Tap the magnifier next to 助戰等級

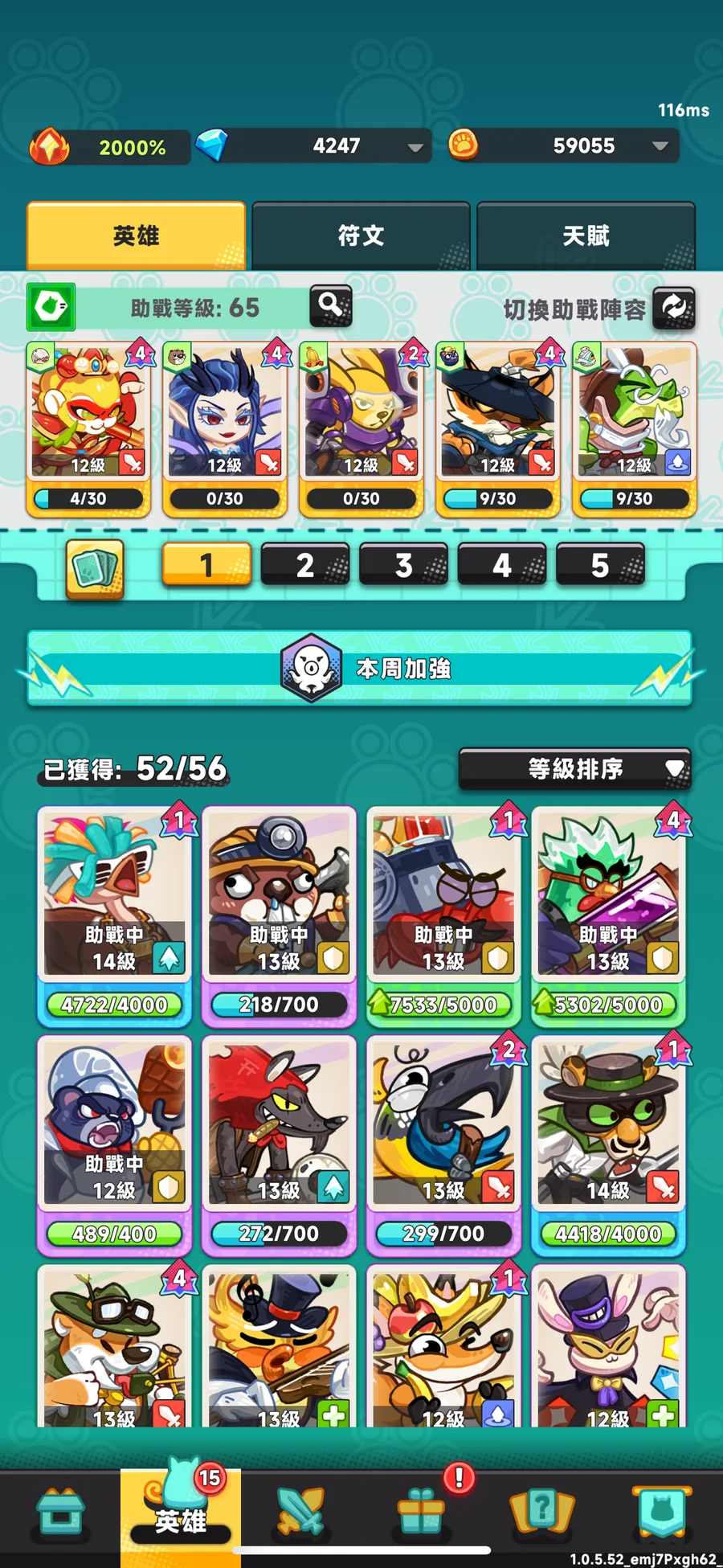point(330,305)
